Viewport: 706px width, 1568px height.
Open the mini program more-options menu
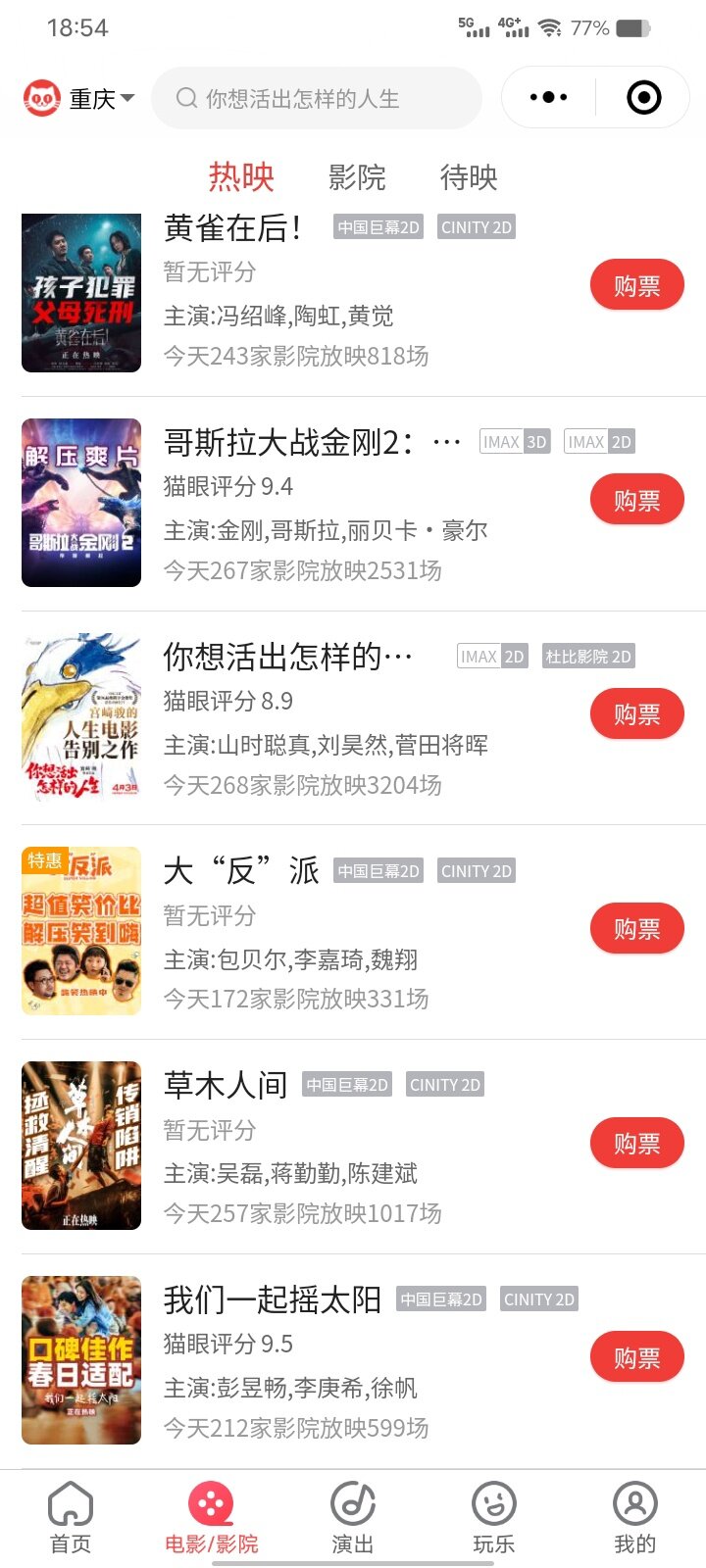(548, 98)
